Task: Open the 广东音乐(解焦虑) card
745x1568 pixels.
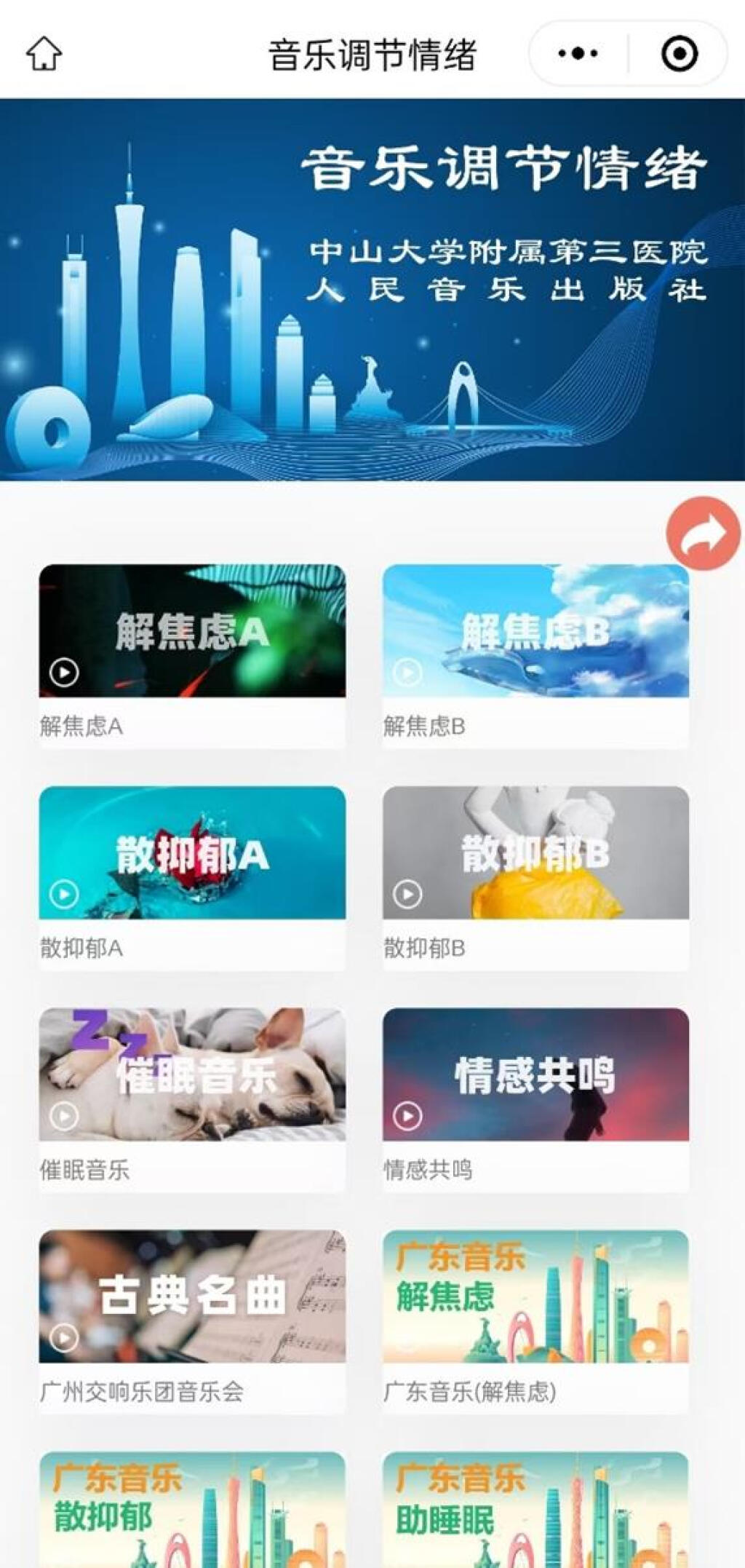Action: click(535, 1297)
